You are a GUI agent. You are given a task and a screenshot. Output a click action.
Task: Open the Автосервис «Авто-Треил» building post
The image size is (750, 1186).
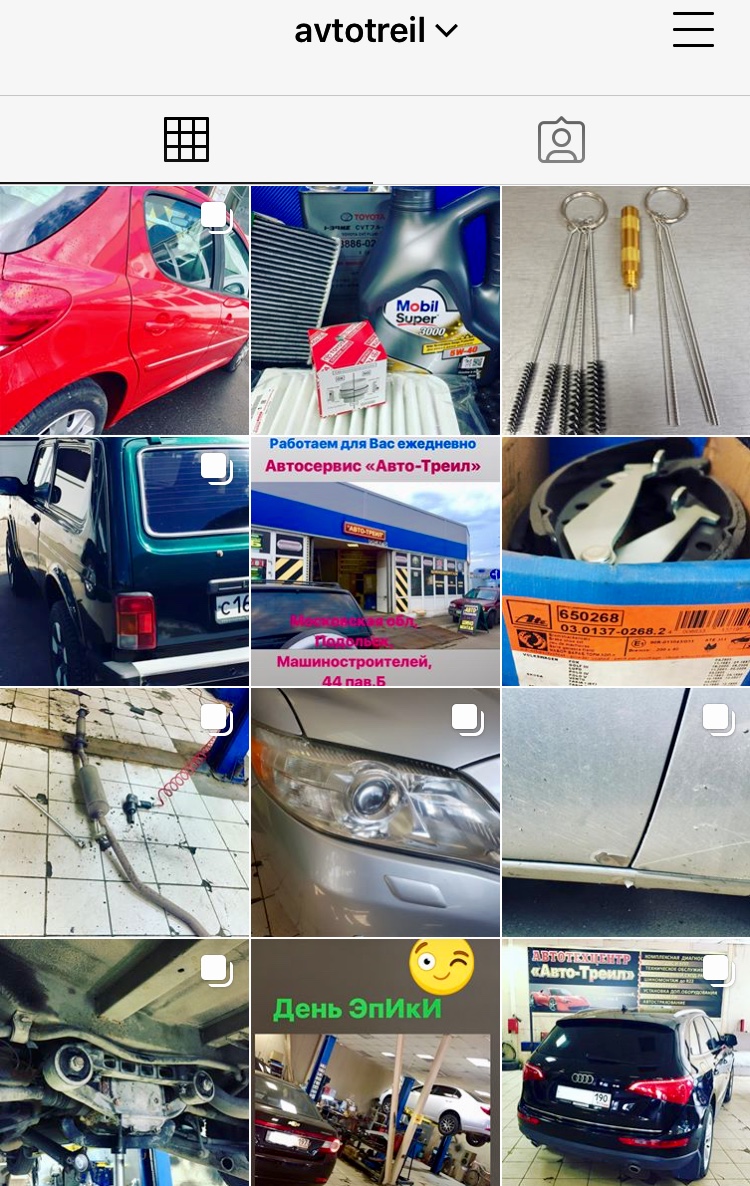[375, 561]
